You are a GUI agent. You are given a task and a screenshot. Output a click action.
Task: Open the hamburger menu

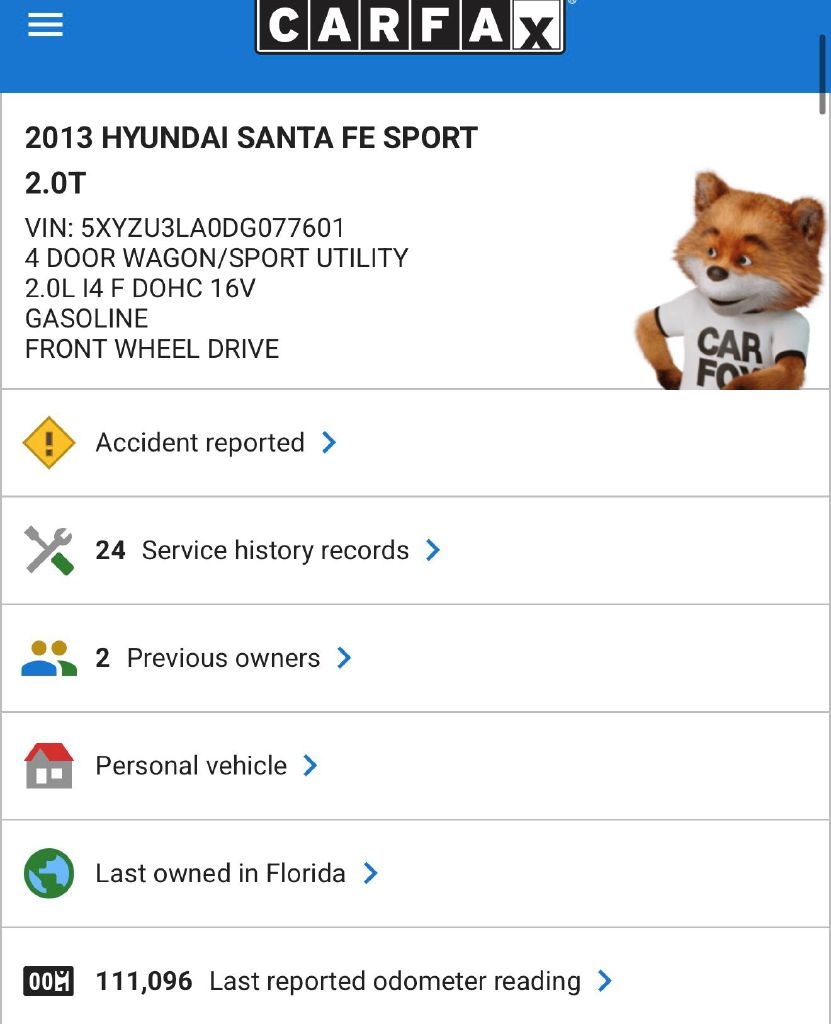click(45, 25)
